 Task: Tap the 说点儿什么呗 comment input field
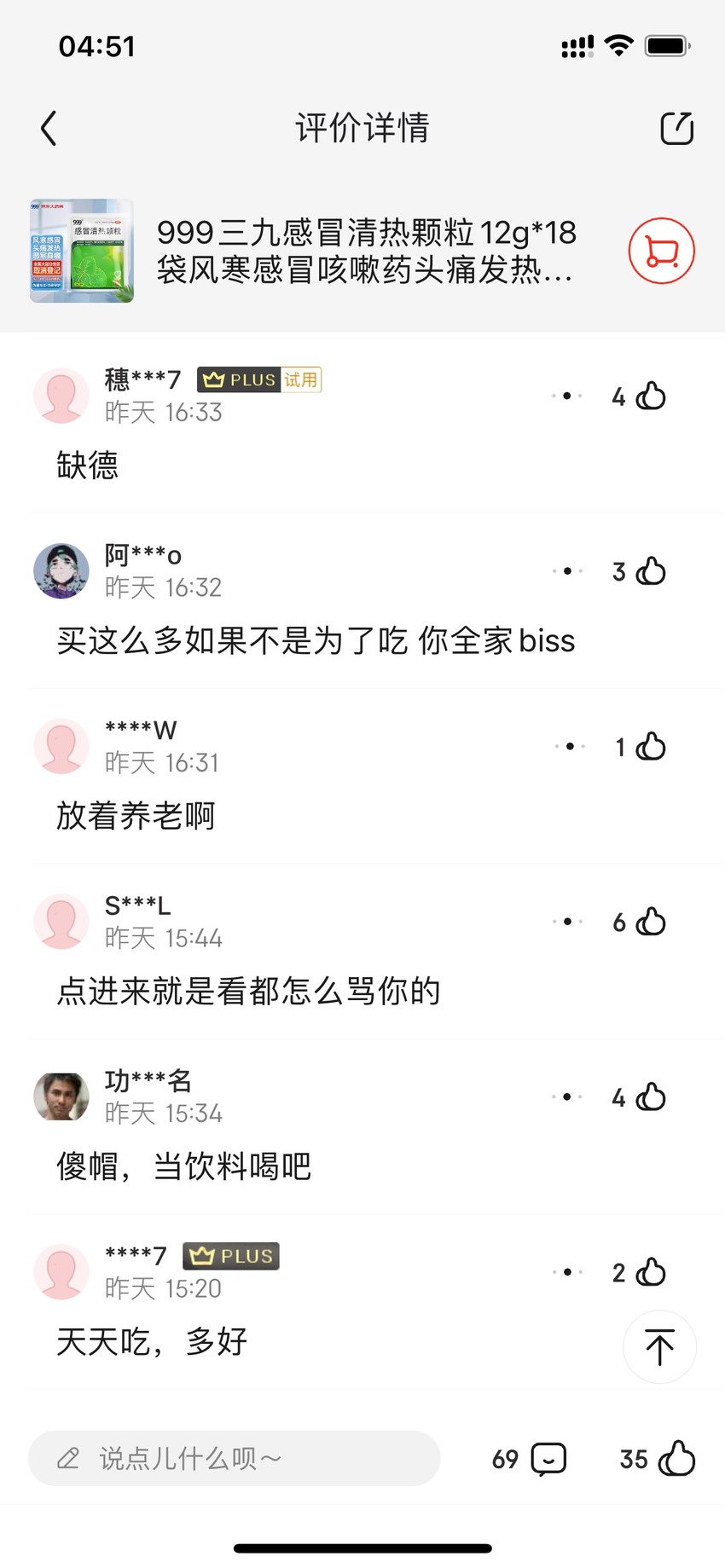point(234,1458)
